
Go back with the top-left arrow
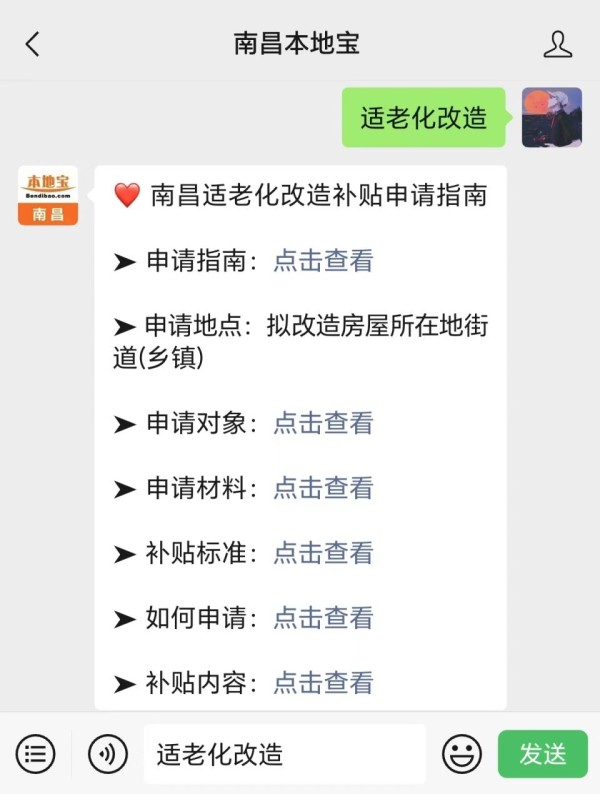tap(33, 44)
